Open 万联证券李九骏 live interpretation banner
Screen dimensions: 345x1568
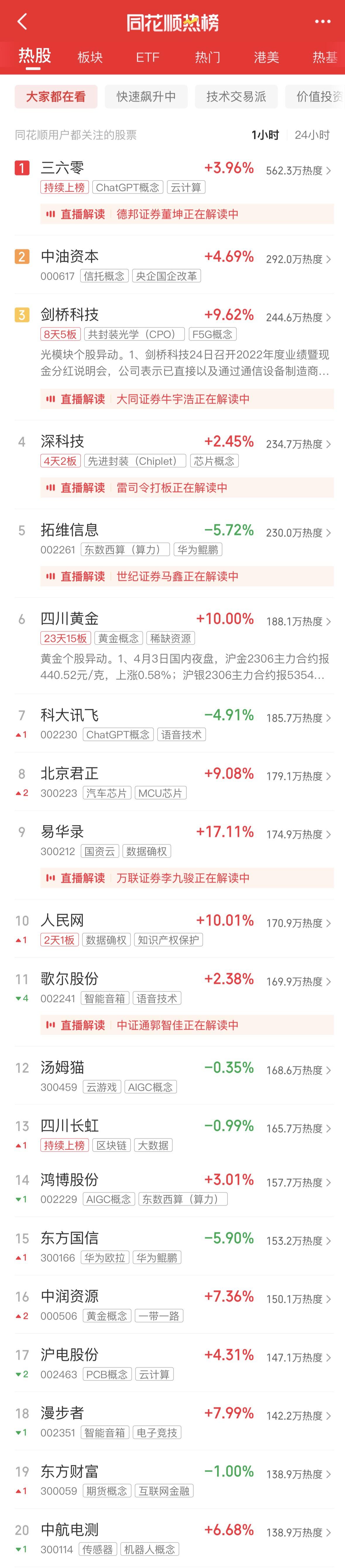[187, 878]
